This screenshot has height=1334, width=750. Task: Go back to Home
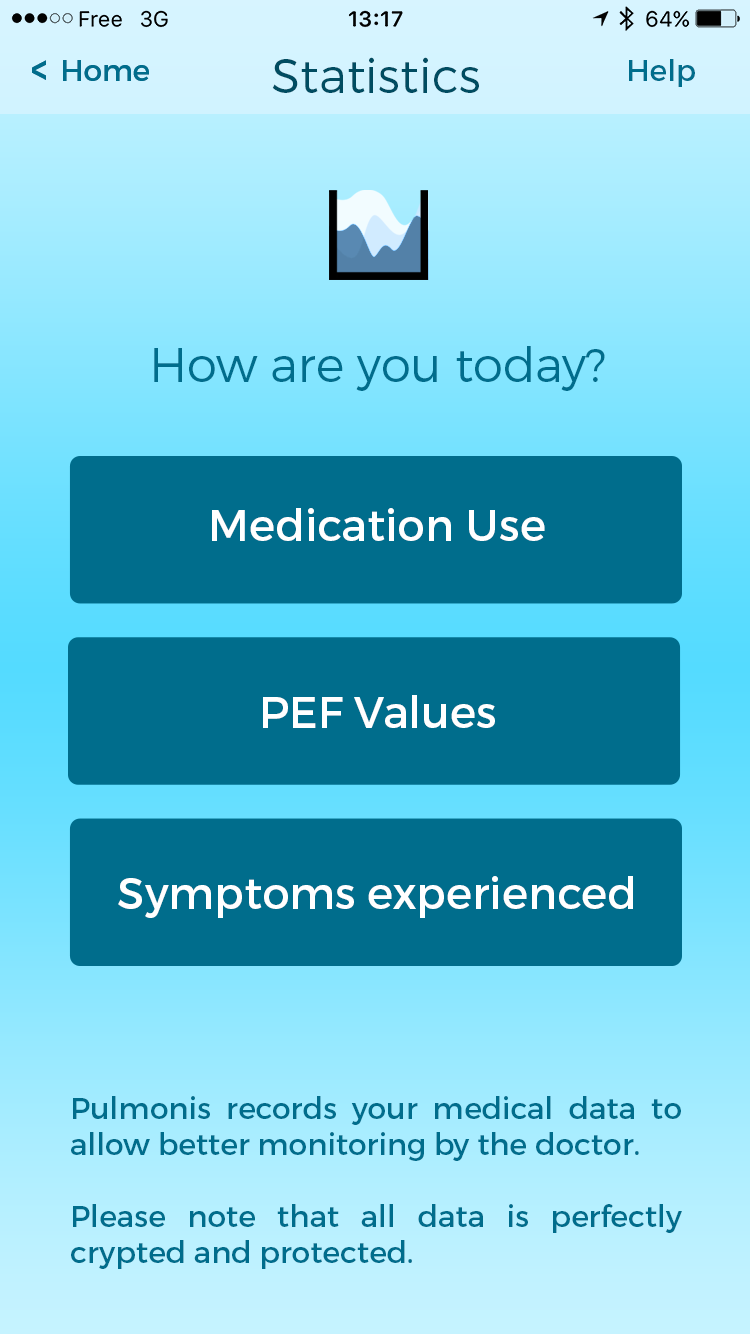90,71
